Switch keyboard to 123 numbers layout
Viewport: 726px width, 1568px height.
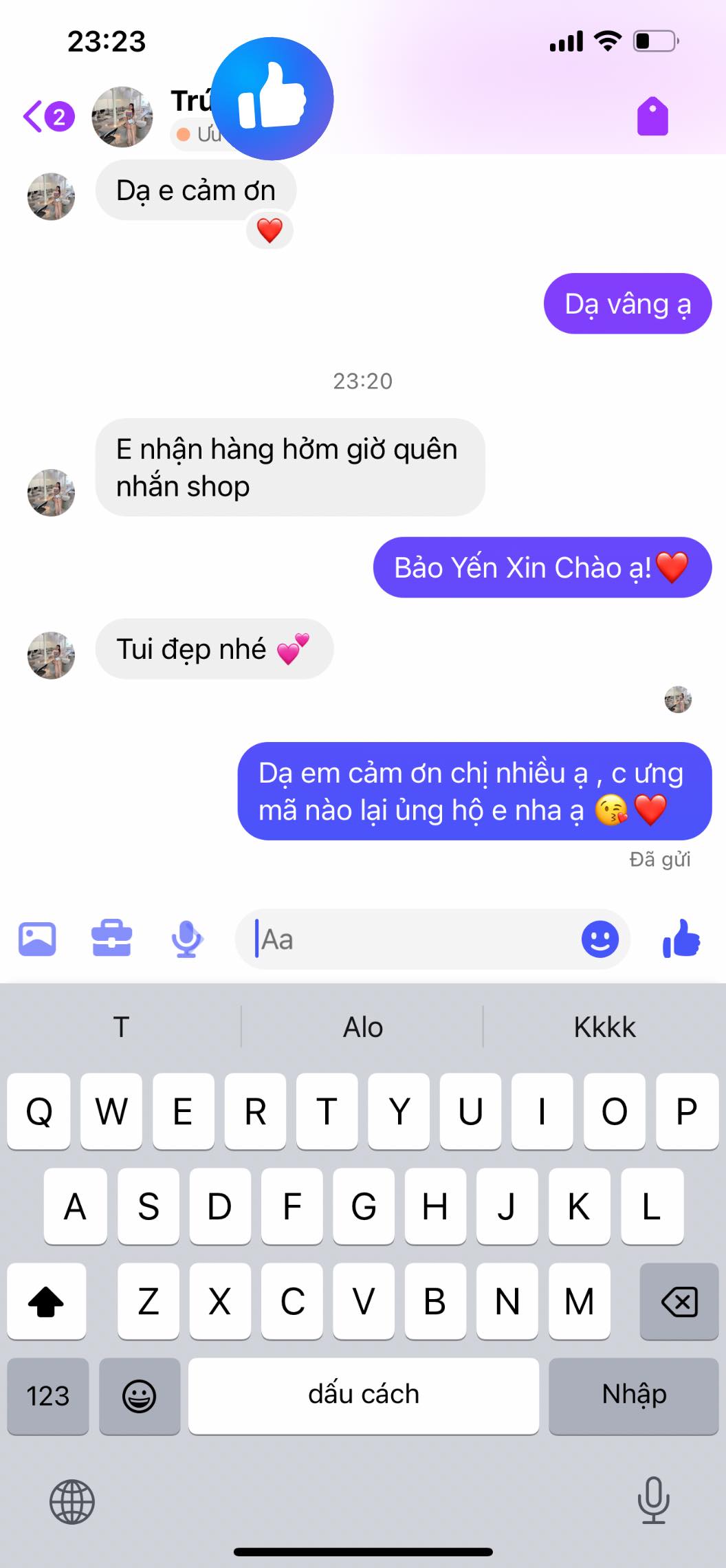48,1396
